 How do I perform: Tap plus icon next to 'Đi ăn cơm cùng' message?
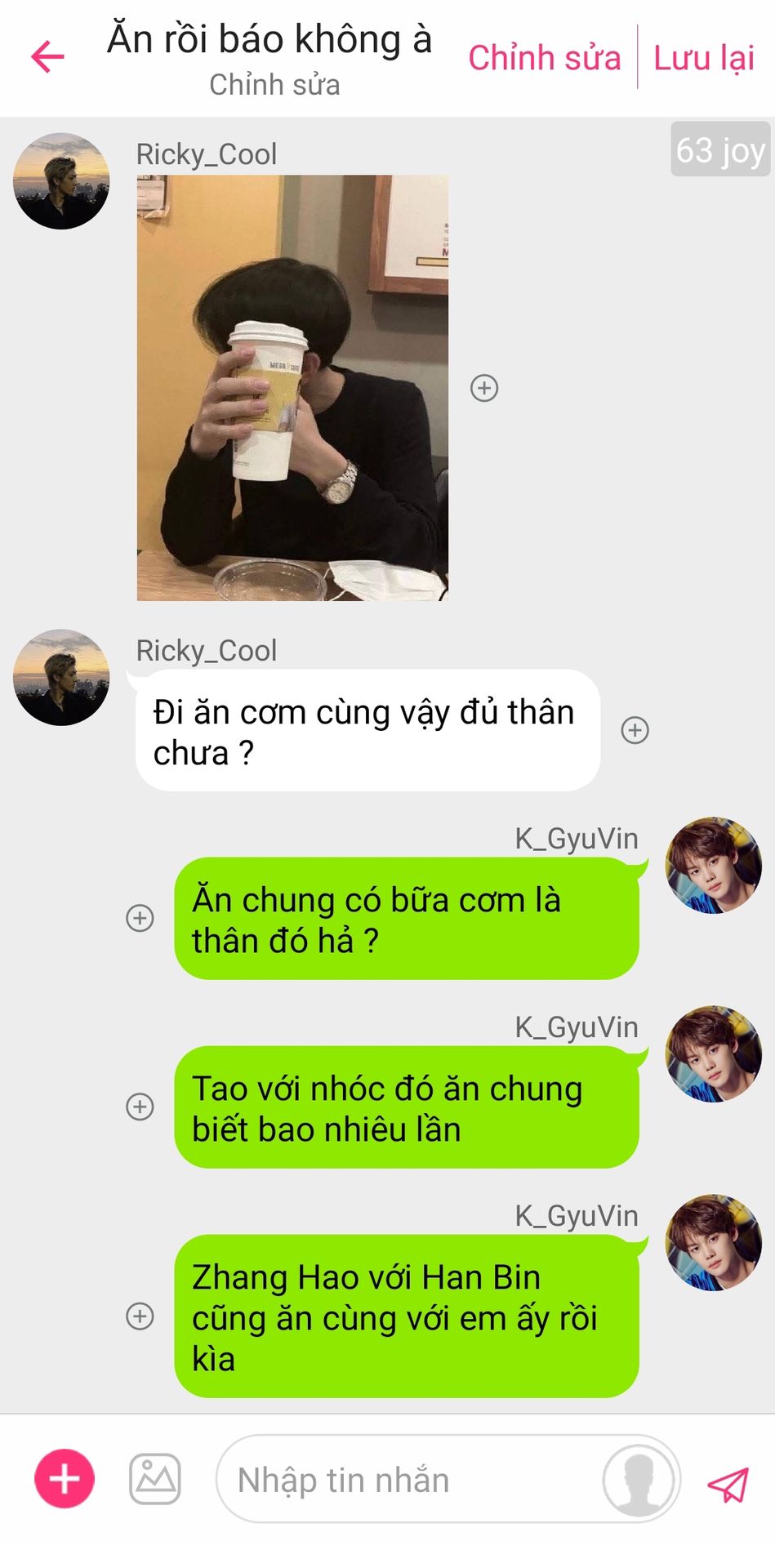[x=635, y=730]
